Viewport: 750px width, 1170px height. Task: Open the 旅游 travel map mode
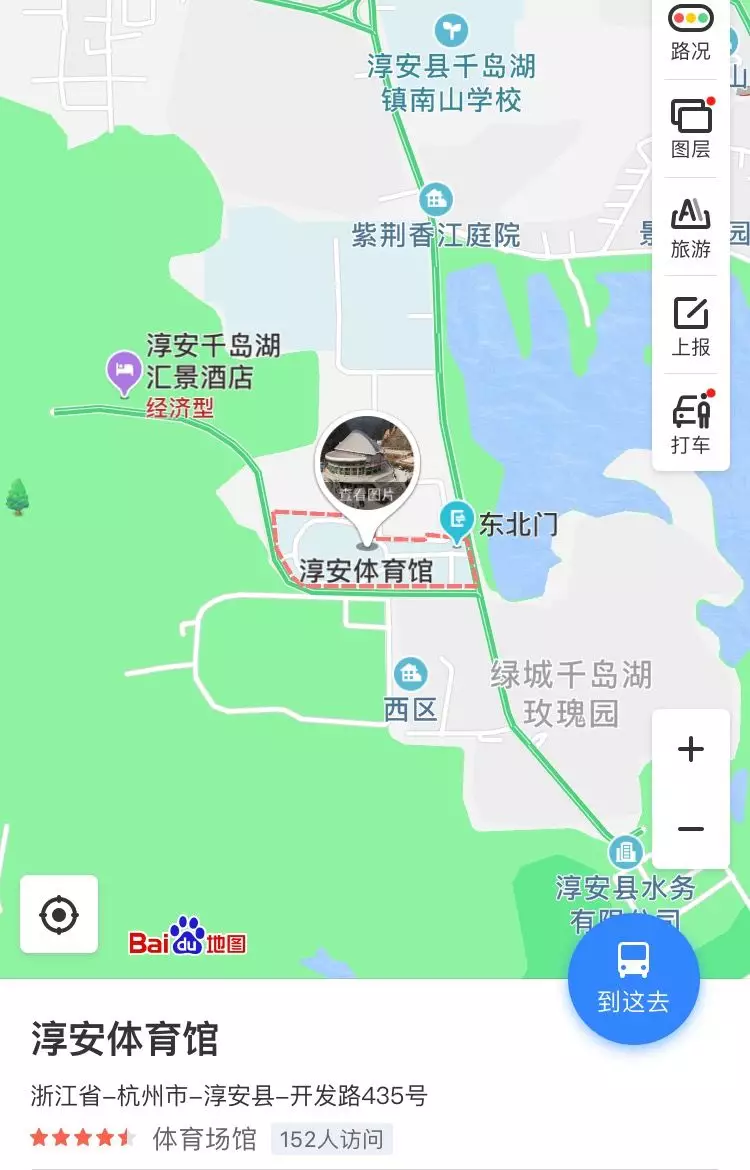pyautogui.click(x=691, y=227)
